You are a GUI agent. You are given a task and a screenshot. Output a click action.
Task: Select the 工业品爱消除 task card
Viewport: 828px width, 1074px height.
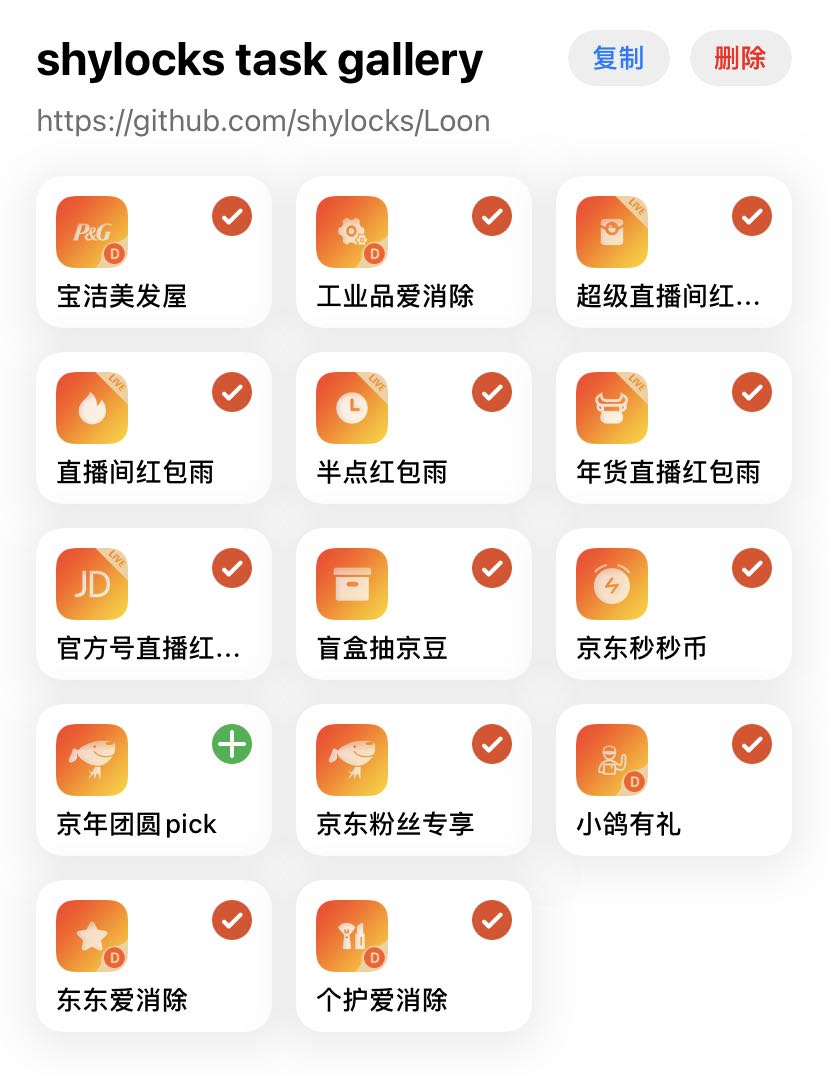[413, 252]
